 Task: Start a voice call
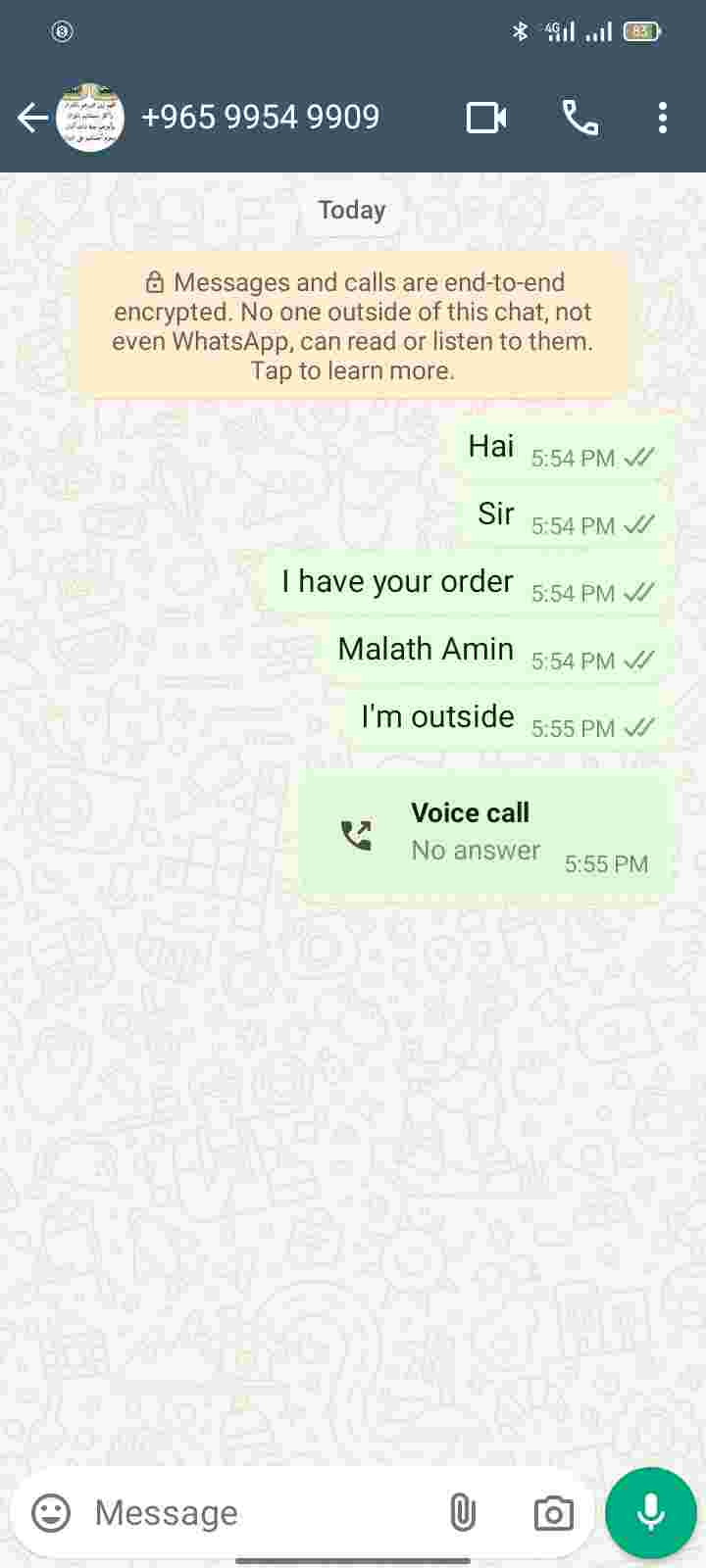pyautogui.click(x=580, y=119)
